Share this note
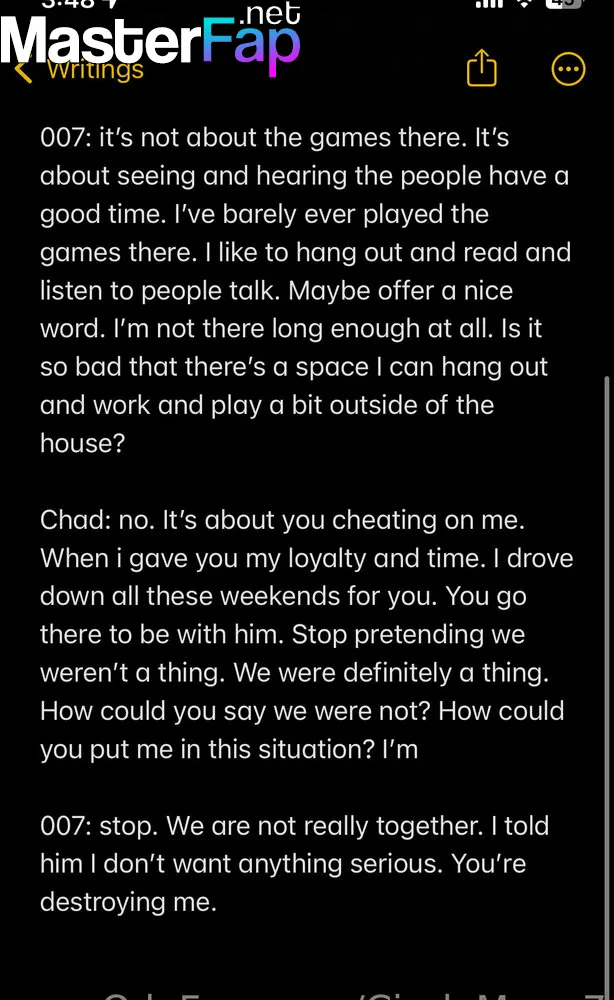This screenshot has height=1000, width=614. 481,68
